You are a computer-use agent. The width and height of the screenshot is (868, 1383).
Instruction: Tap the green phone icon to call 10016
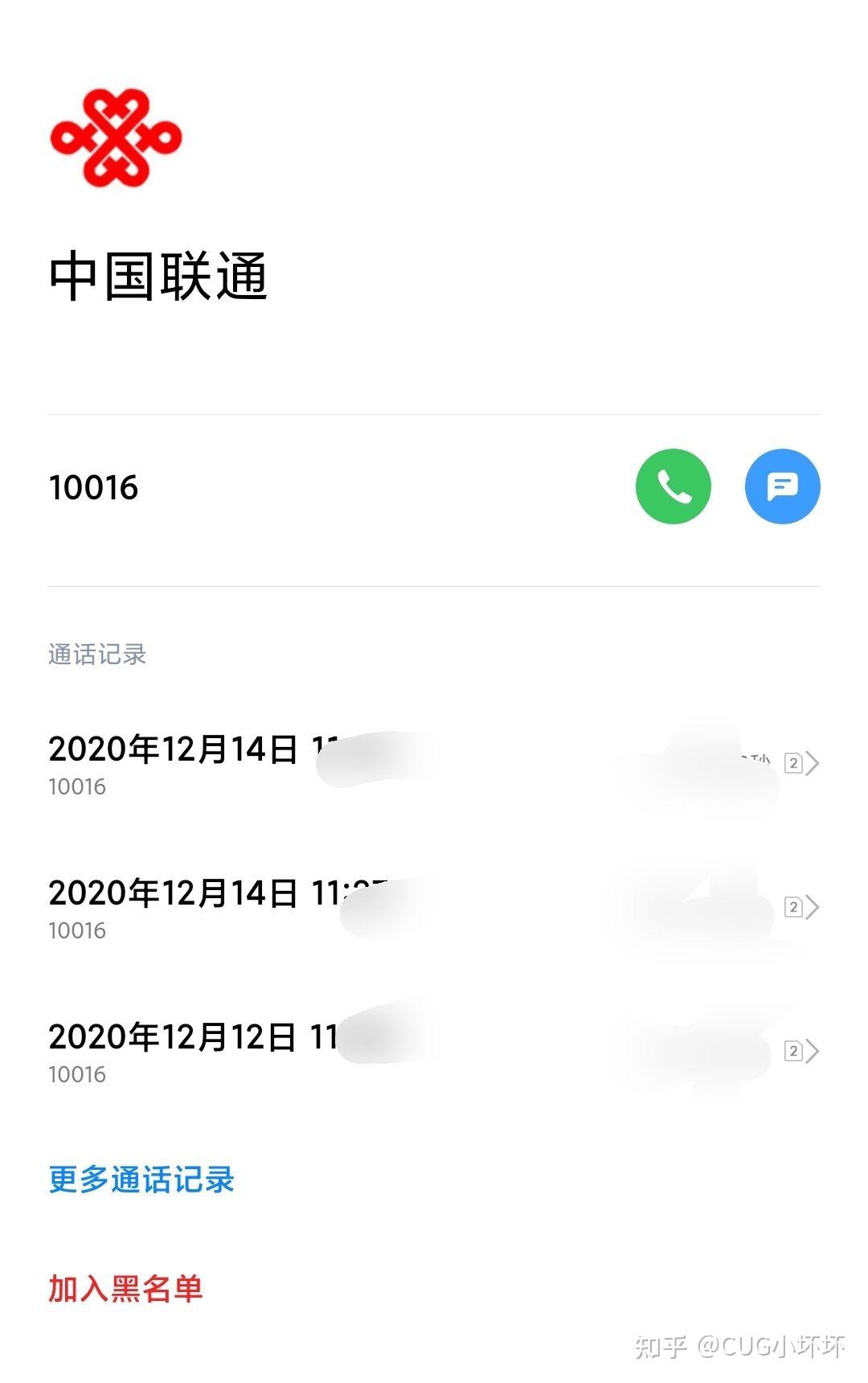(673, 486)
